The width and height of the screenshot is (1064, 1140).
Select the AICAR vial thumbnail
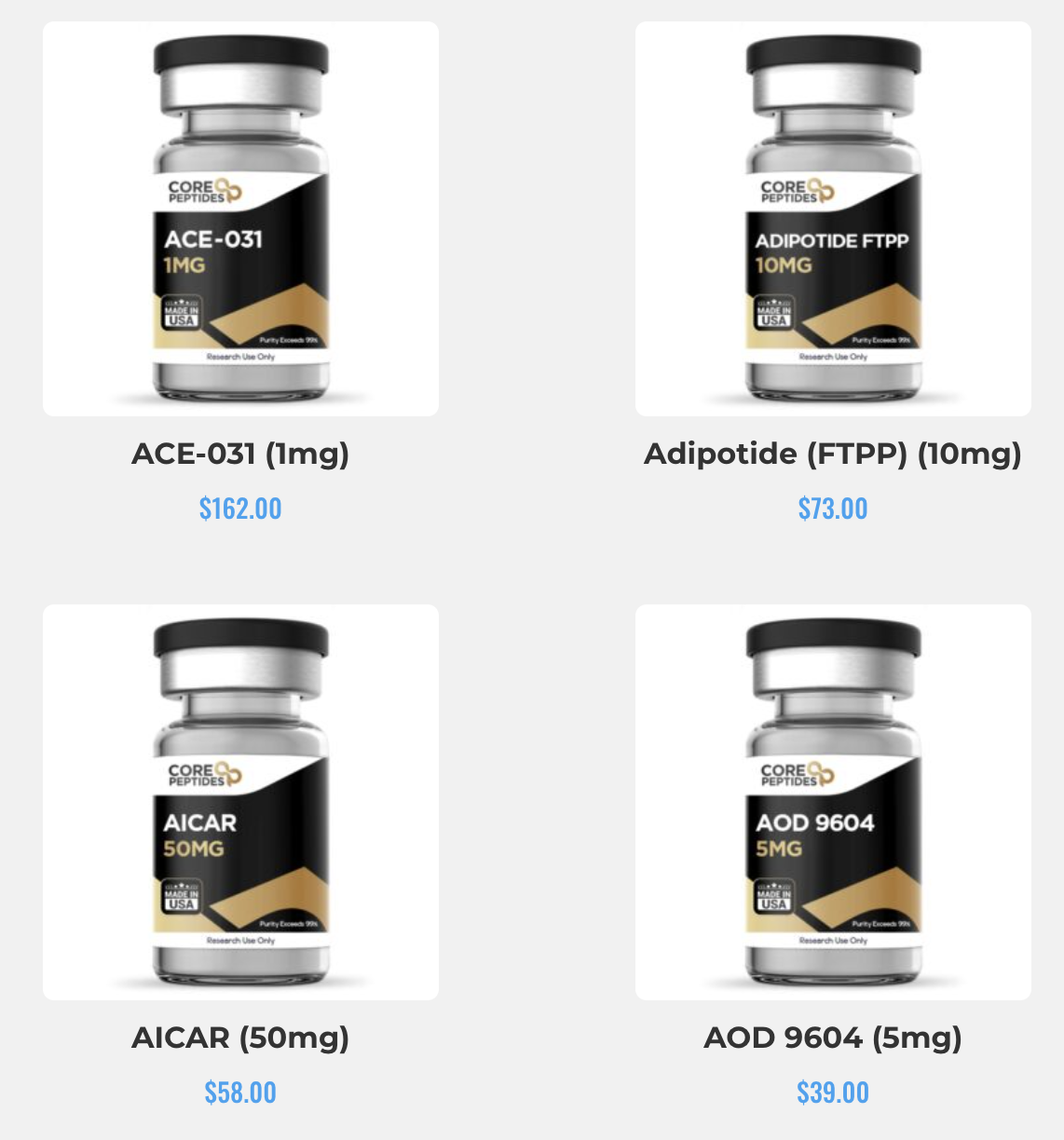239,799
